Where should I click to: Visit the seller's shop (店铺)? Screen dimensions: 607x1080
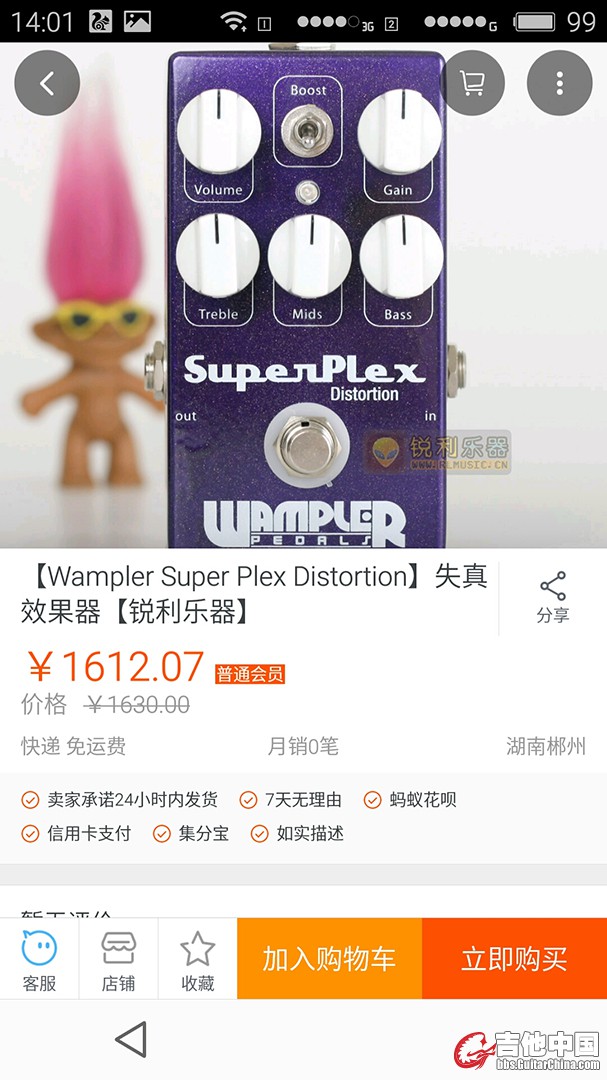pos(118,959)
